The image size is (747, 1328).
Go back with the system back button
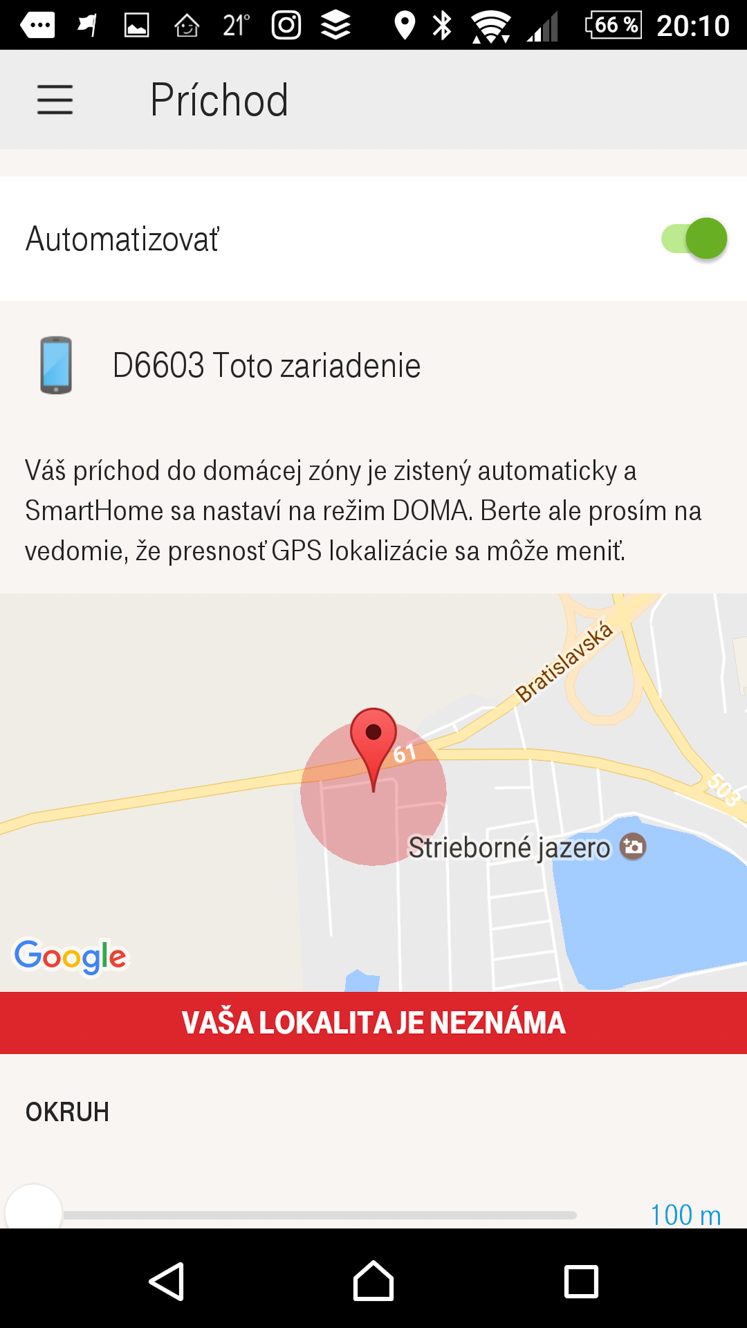[x=166, y=1281]
